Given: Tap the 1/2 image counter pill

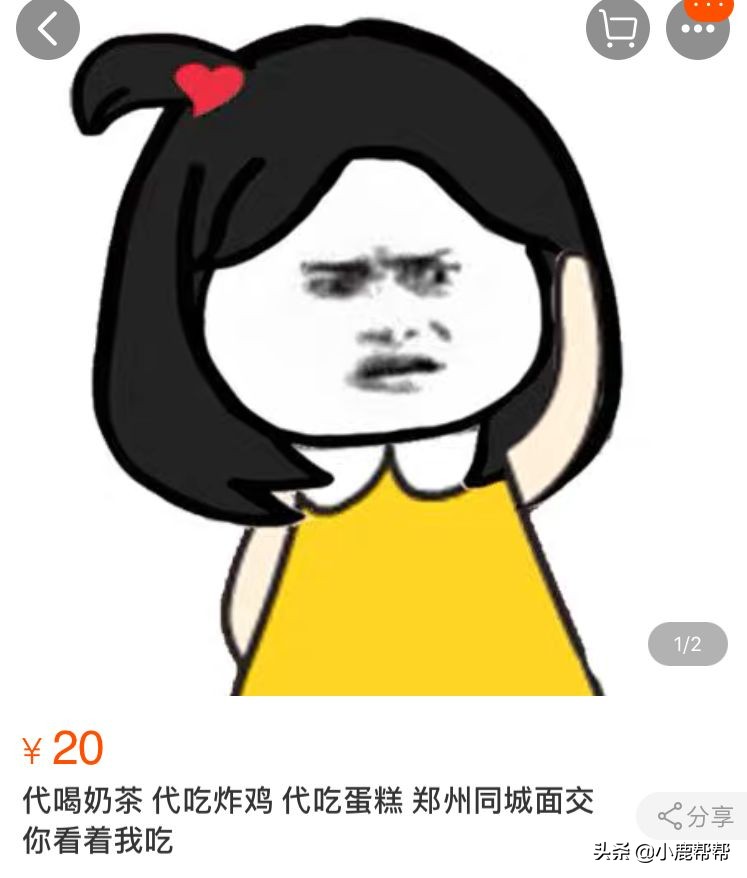Looking at the screenshot, I should 687,645.
